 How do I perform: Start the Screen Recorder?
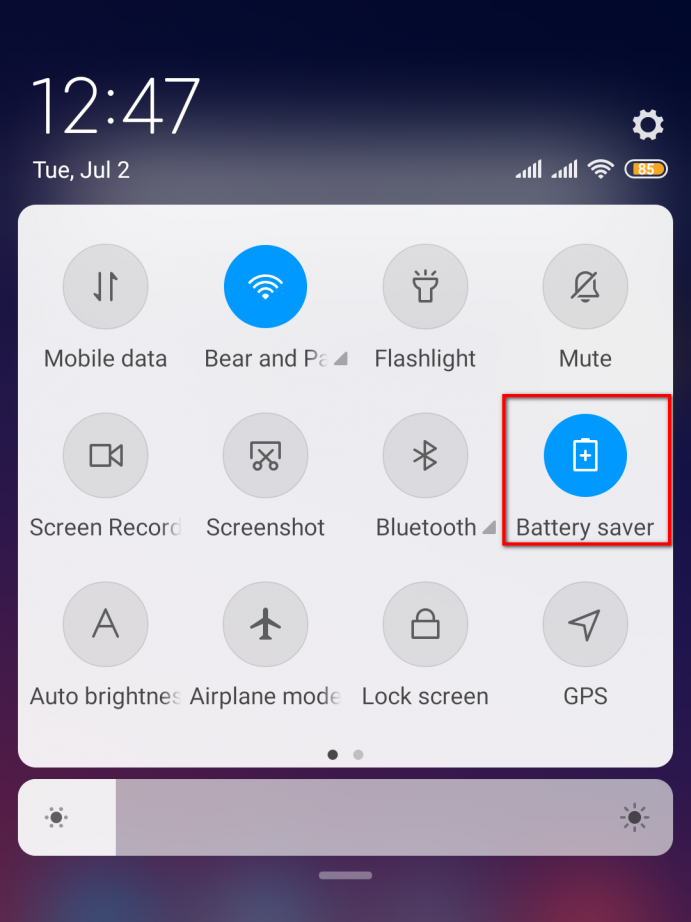pos(105,456)
